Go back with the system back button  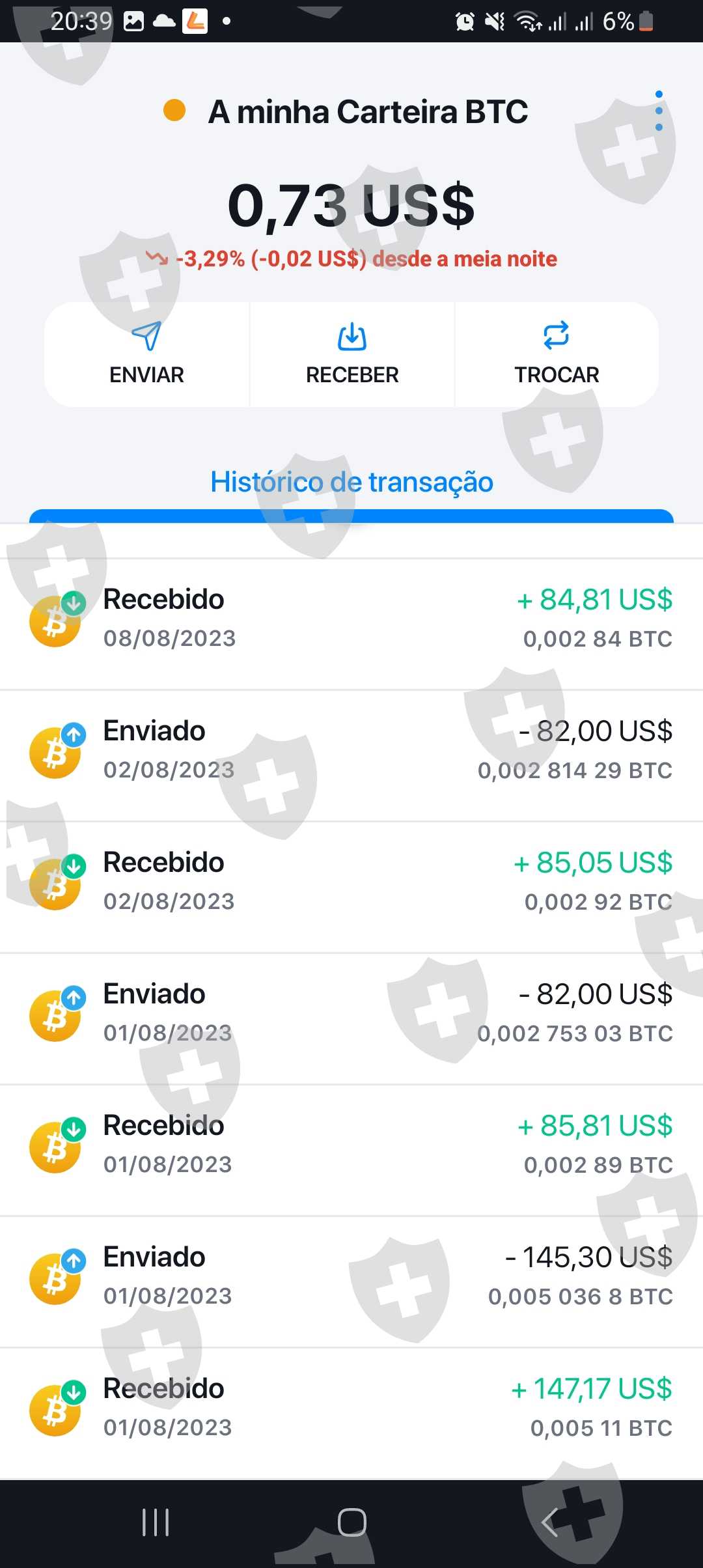[x=550, y=1522]
